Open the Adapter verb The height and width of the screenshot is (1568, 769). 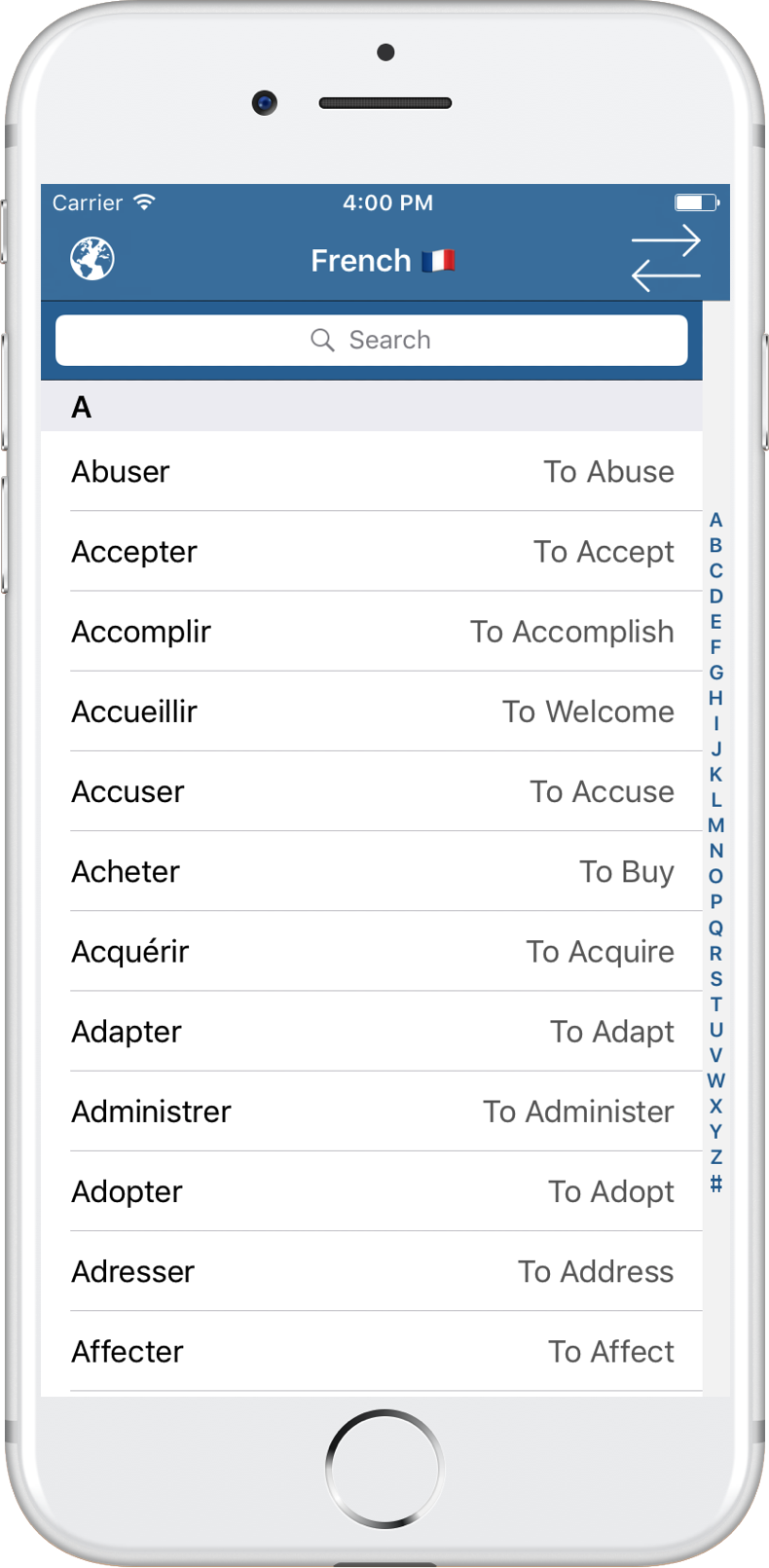click(x=371, y=1031)
